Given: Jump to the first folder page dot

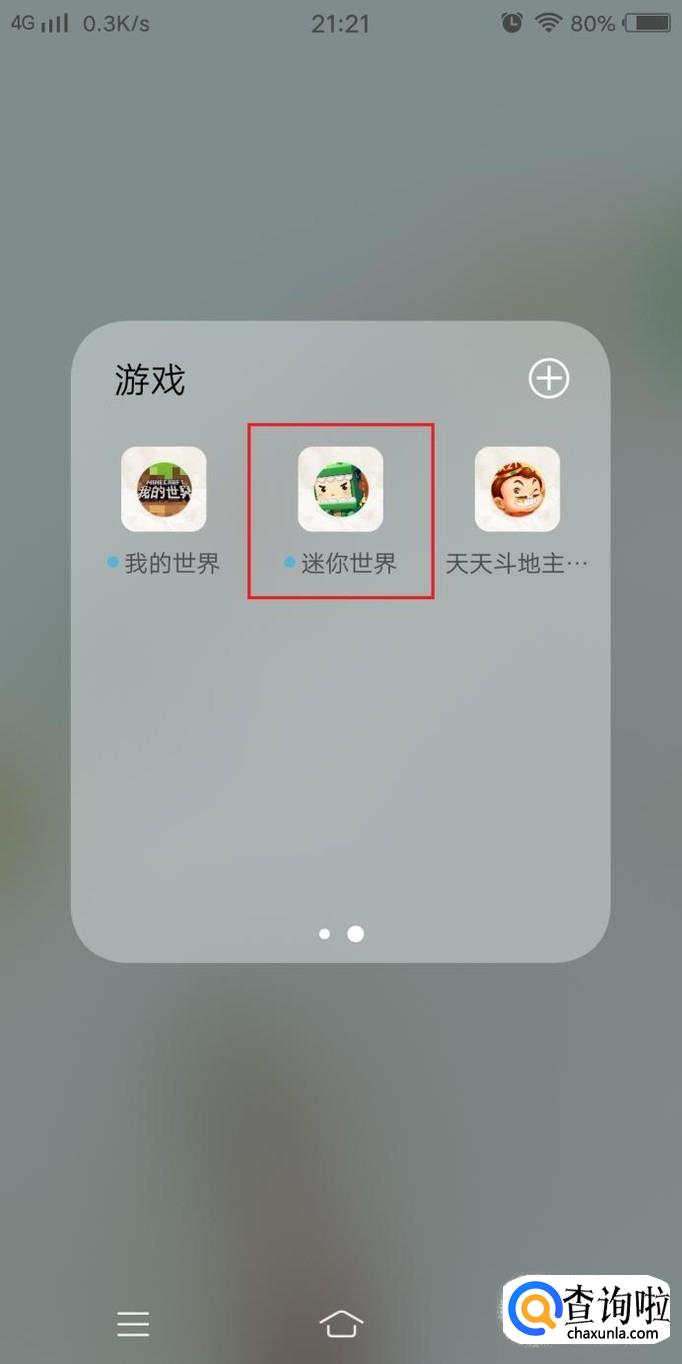Looking at the screenshot, I should click(324, 934).
